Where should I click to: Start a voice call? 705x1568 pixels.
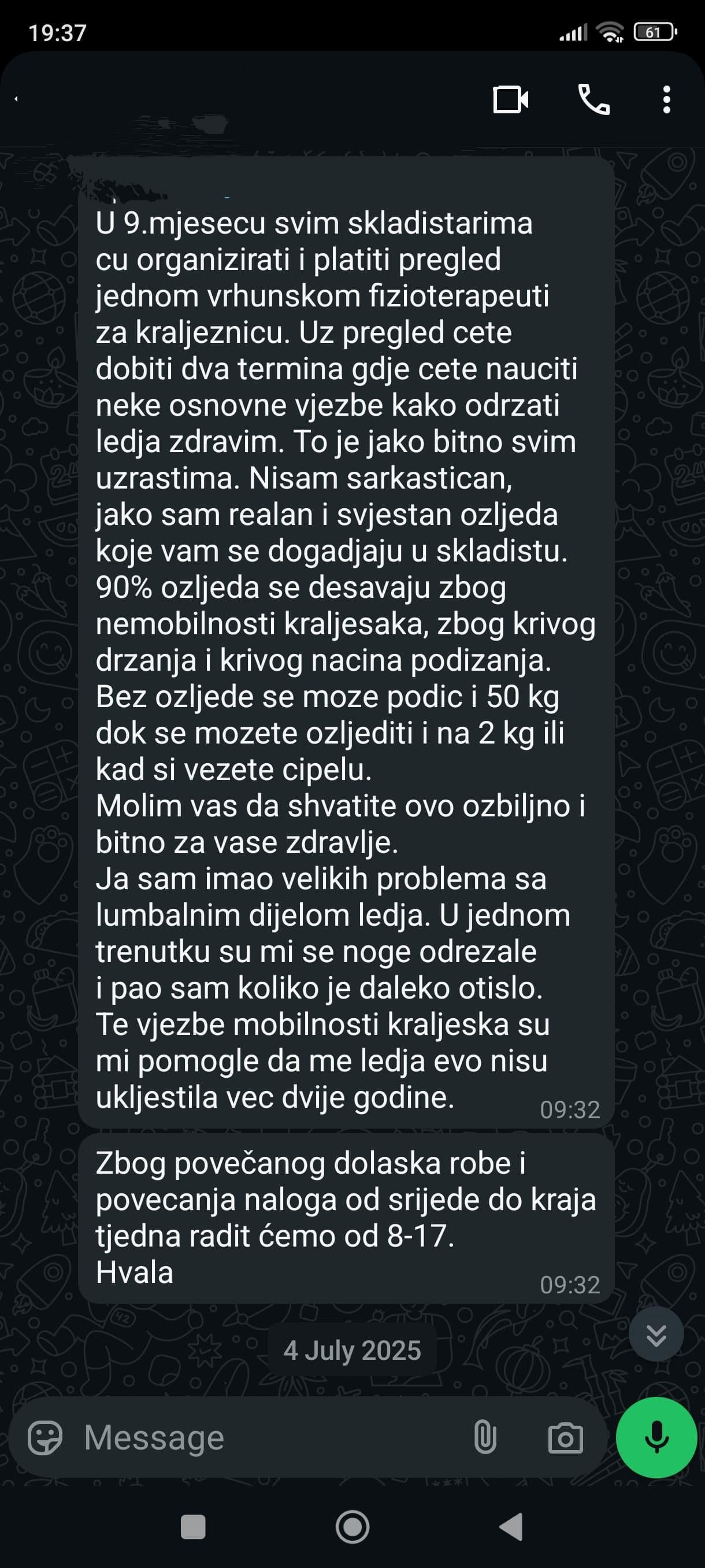point(593,100)
